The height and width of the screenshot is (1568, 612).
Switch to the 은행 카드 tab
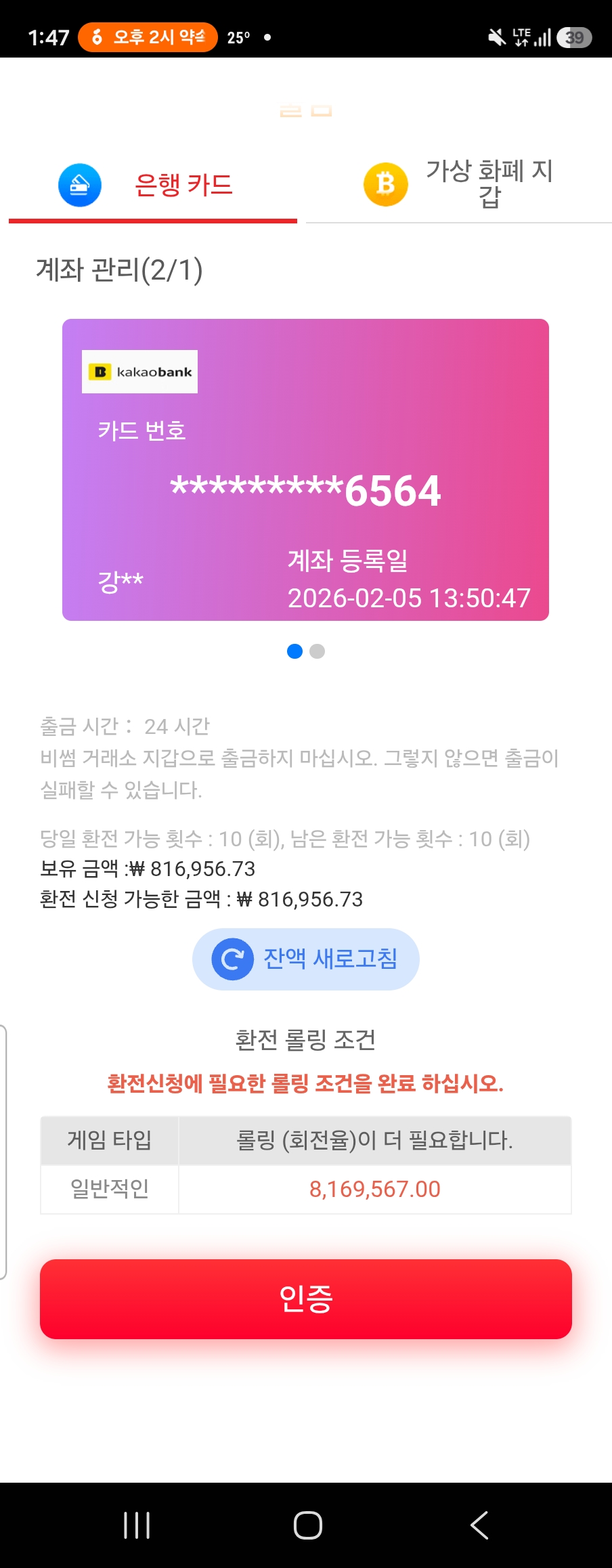(x=153, y=185)
